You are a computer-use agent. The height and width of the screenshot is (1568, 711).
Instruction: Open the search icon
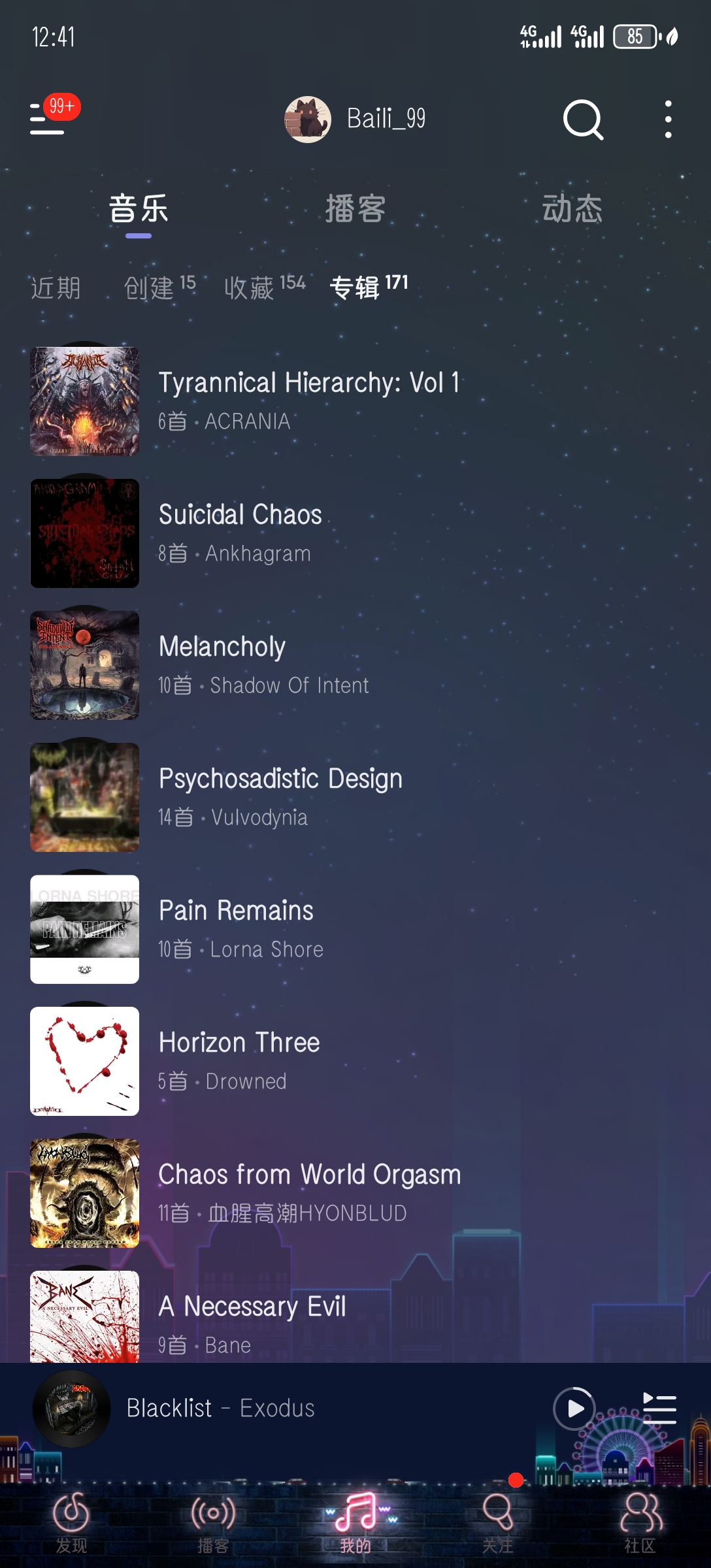(582, 120)
